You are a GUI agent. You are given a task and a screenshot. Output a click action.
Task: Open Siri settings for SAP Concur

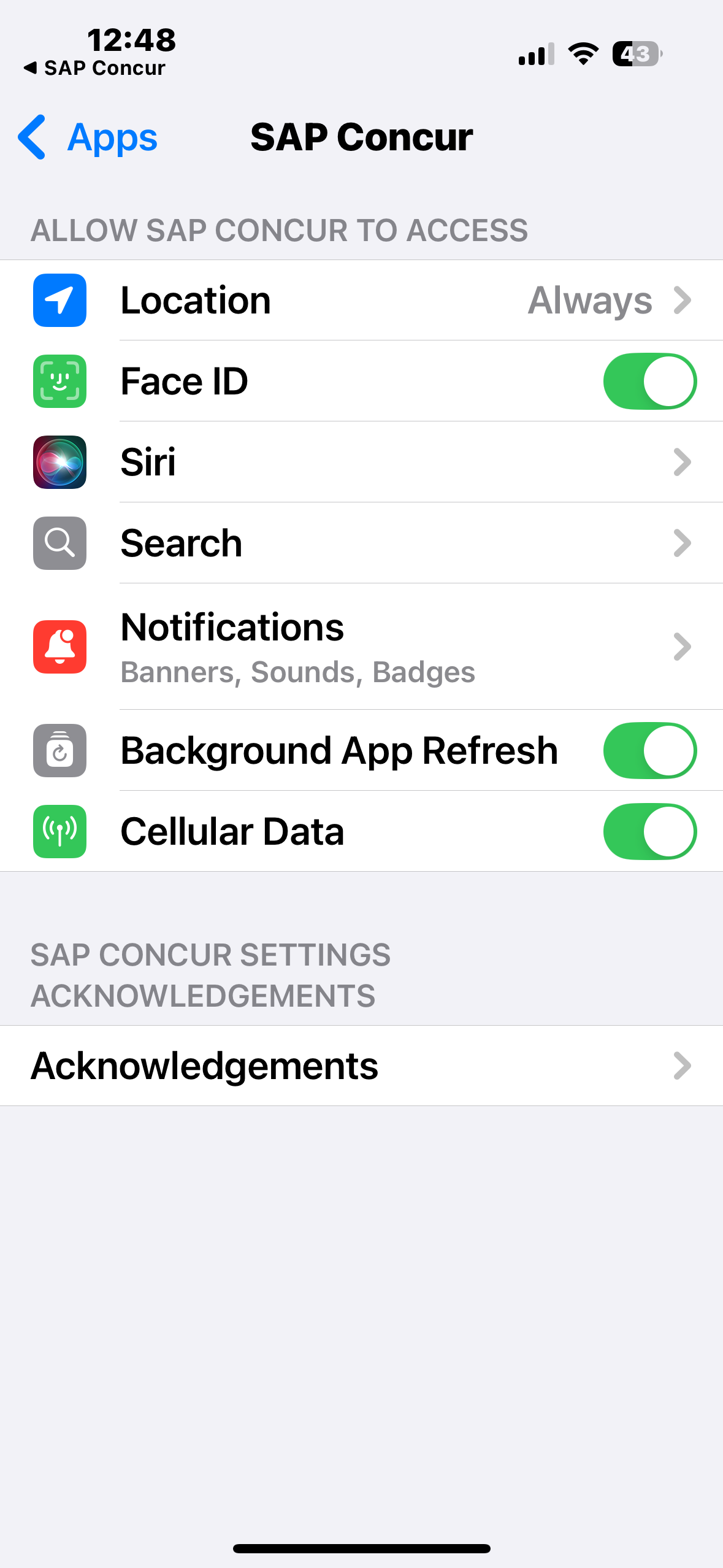click(x=362, y=463)
